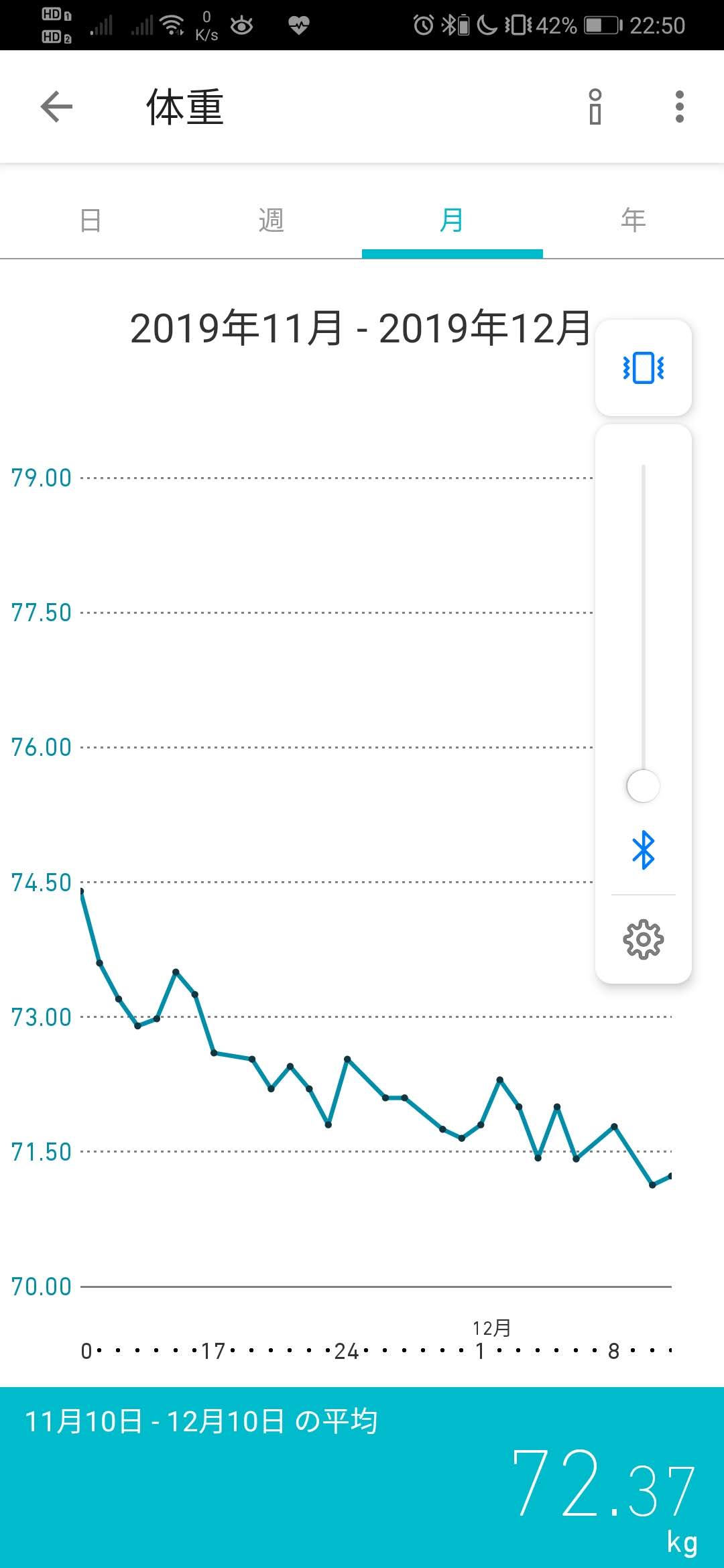Switch to the 日 (day) tab
The height and width of the screenshot is (1568, 724).
(90, 220)
